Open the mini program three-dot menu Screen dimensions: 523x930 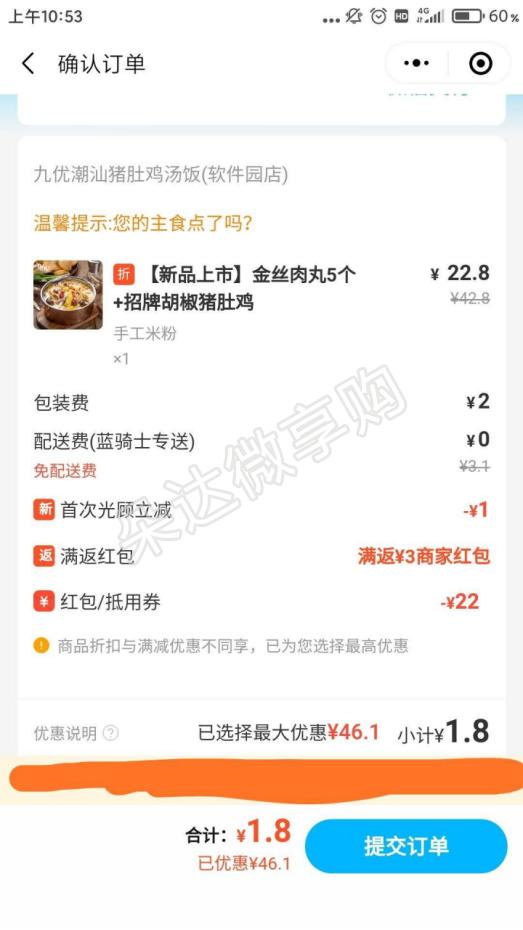click(416, 63)
